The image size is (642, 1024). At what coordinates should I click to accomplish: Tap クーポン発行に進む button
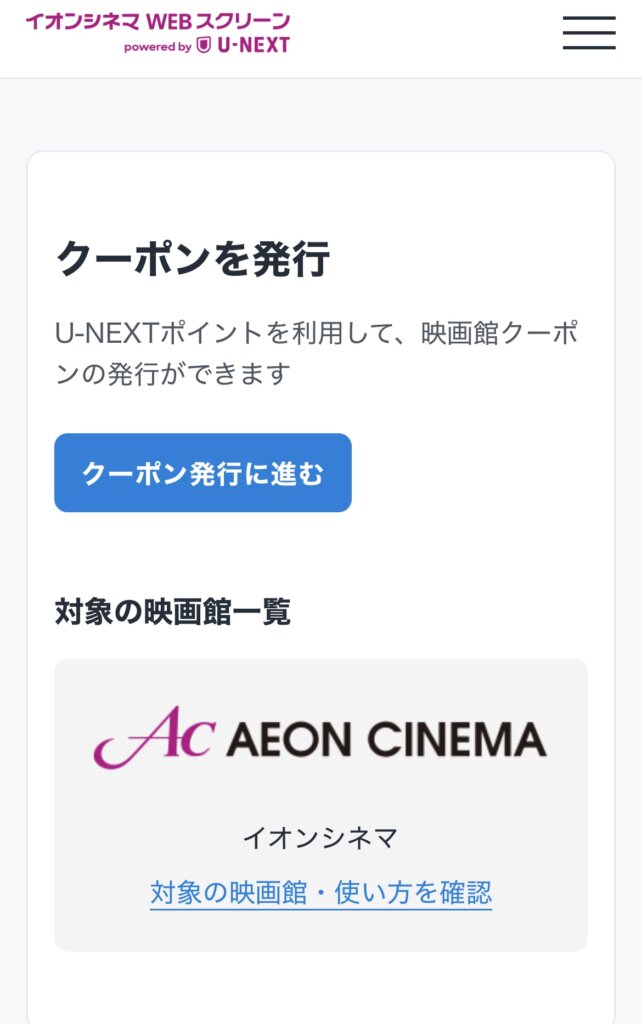point(203,473)
